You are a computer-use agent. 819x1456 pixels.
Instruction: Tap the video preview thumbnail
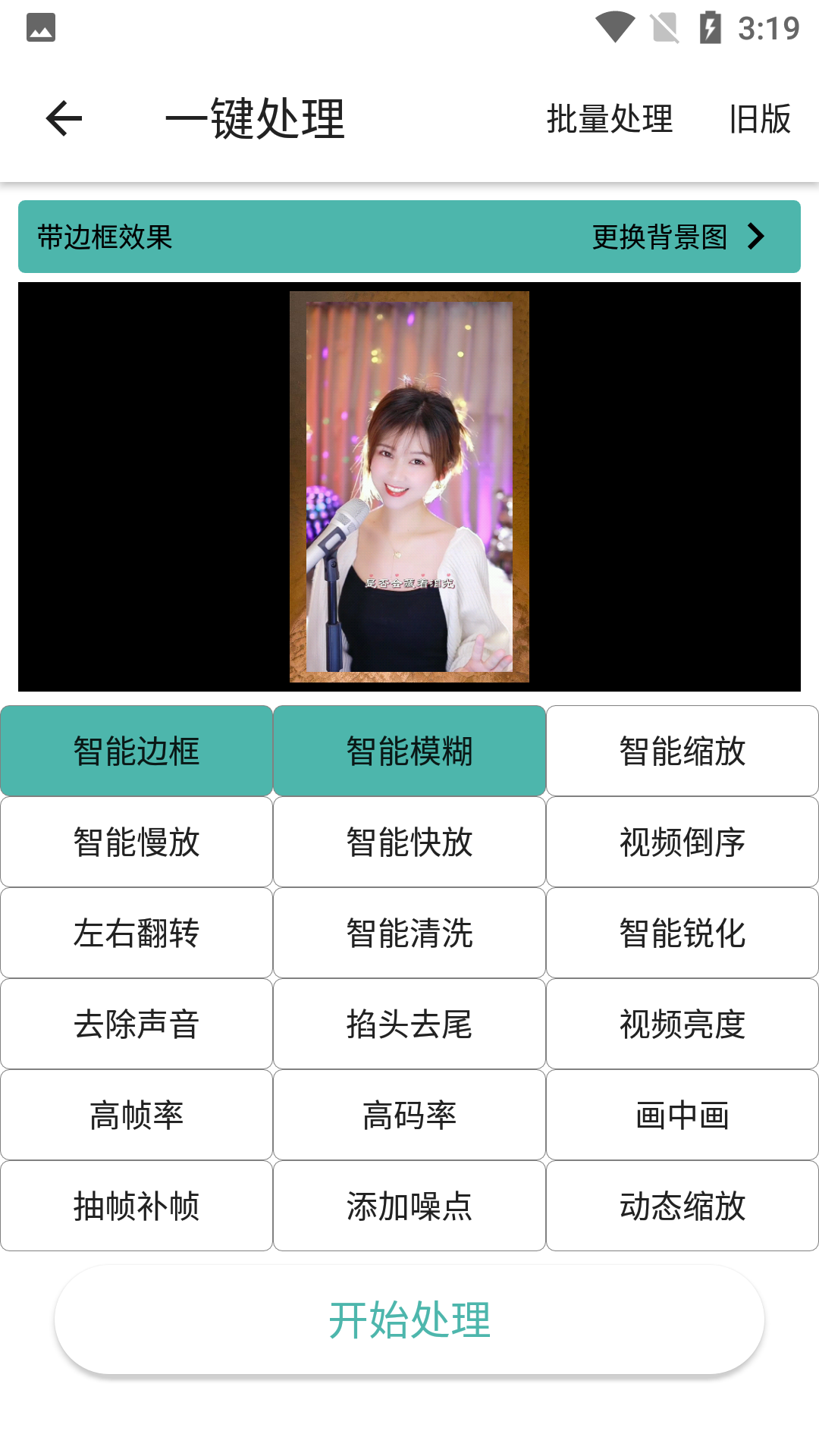pos(409,485)
